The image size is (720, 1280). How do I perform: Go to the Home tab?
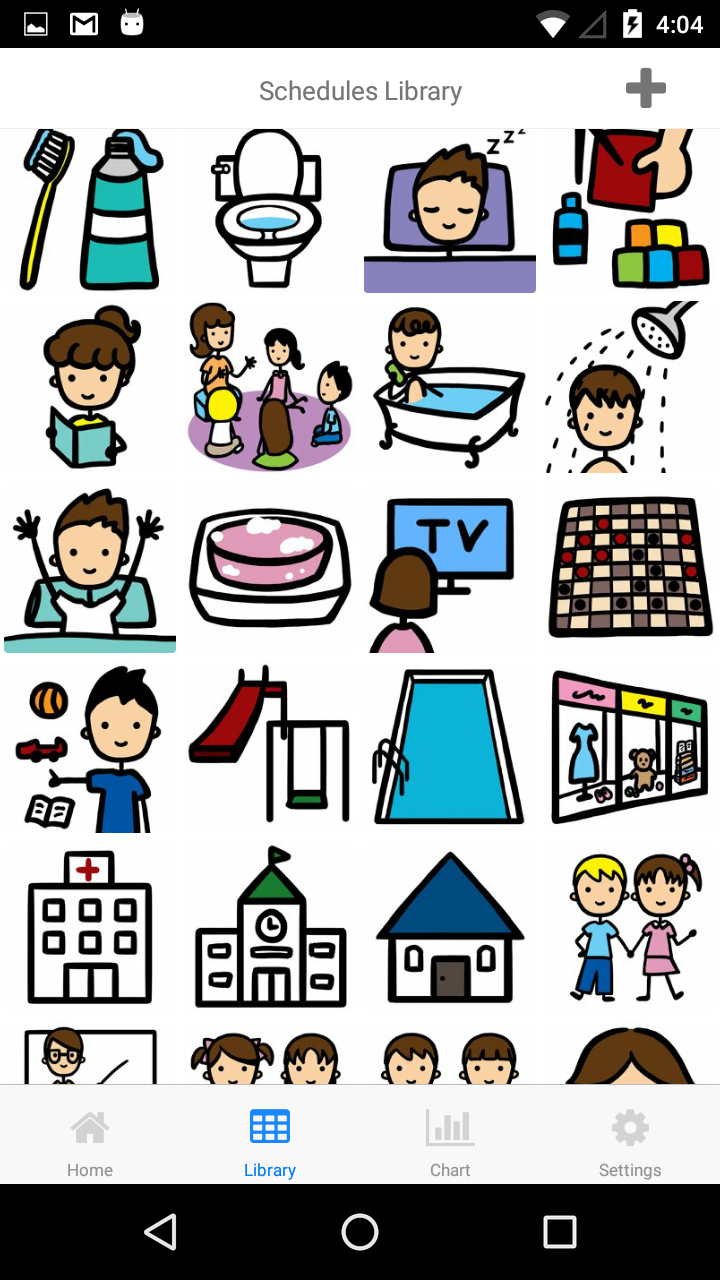tap(90, 1140)
